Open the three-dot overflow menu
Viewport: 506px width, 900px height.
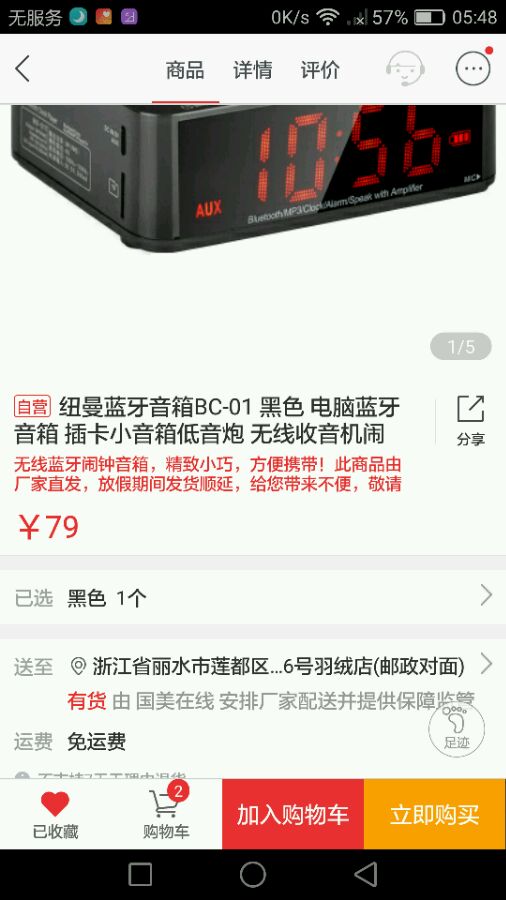coord(473,69)
